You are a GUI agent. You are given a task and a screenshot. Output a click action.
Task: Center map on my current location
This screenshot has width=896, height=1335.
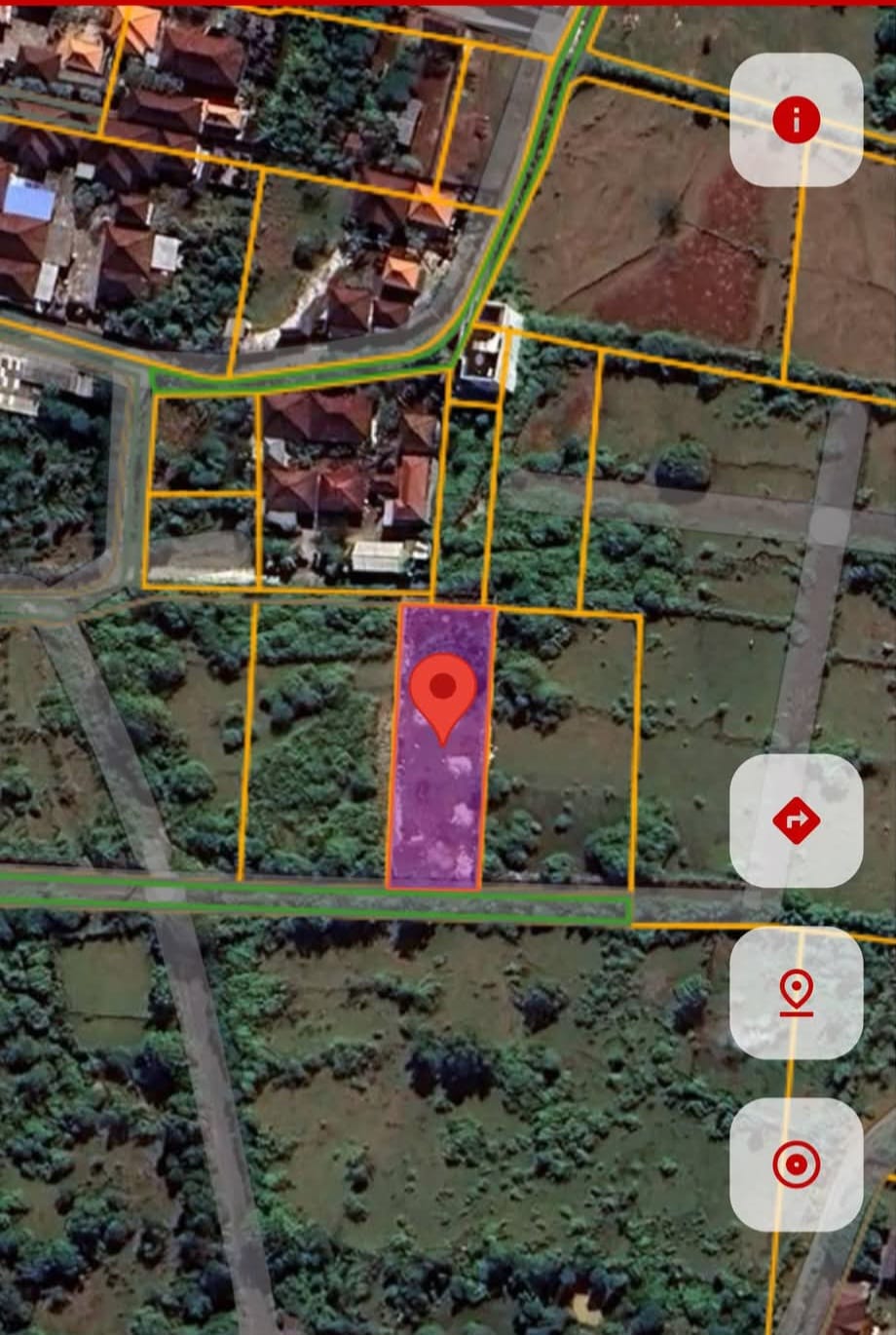tap(796, 1164)
